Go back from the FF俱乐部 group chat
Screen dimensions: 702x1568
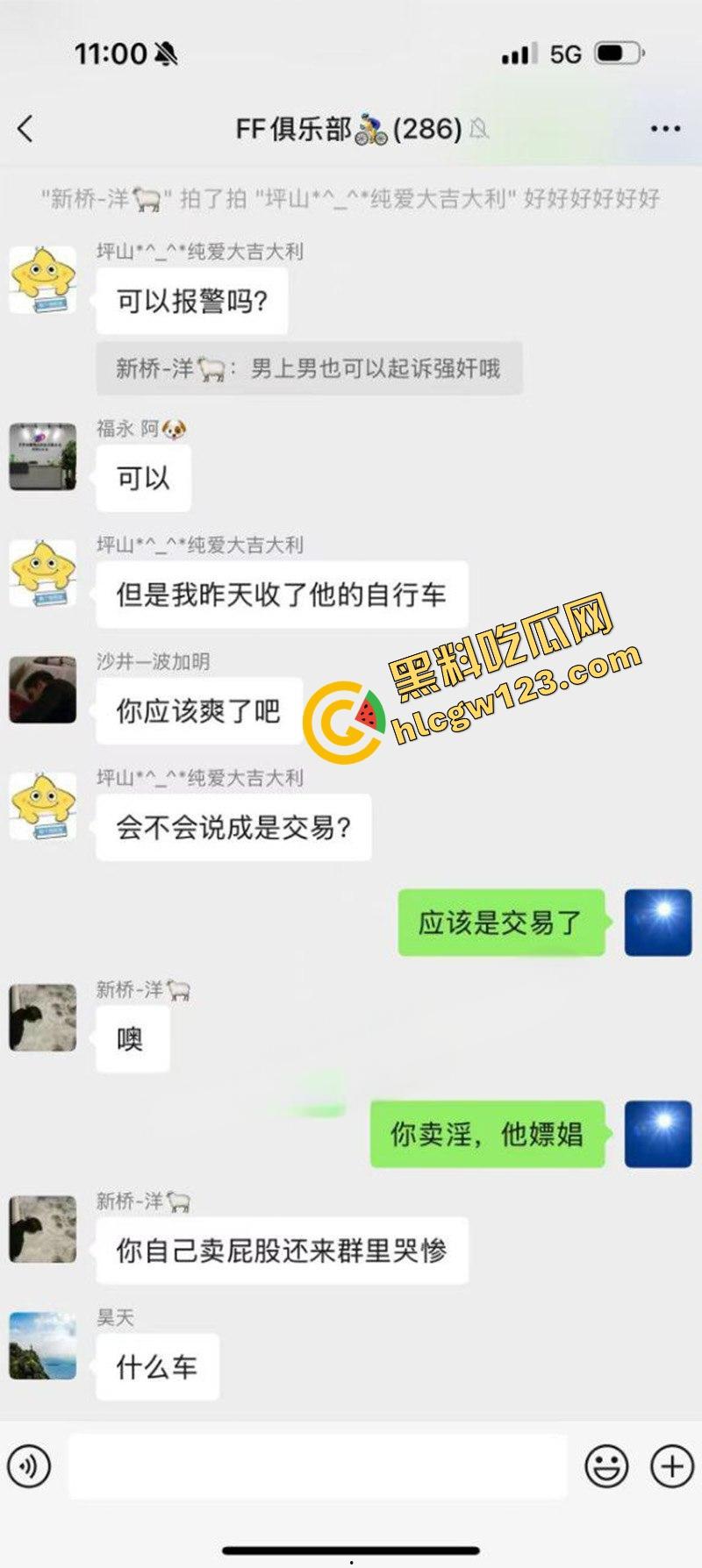tap(25, 129)
